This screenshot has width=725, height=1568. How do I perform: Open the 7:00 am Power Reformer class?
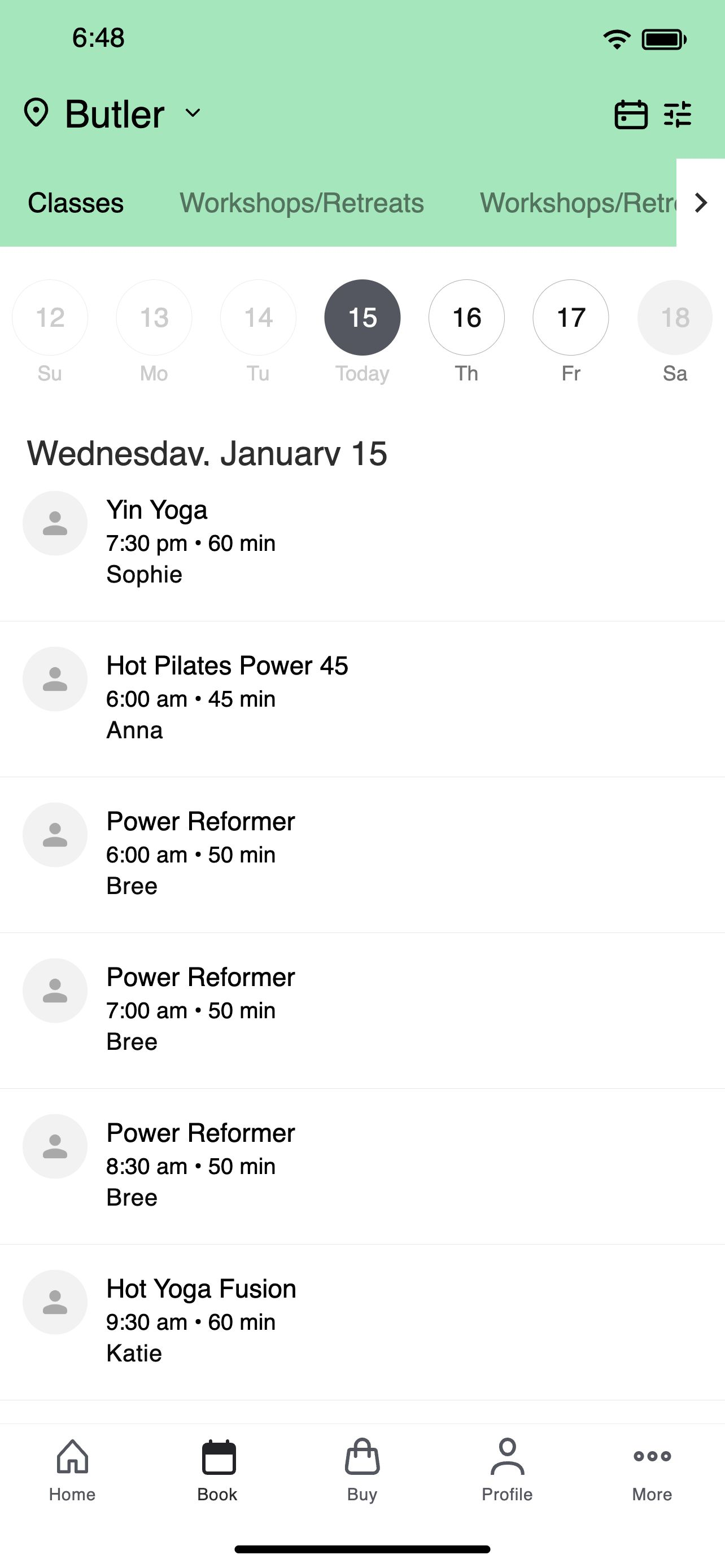362,1010
